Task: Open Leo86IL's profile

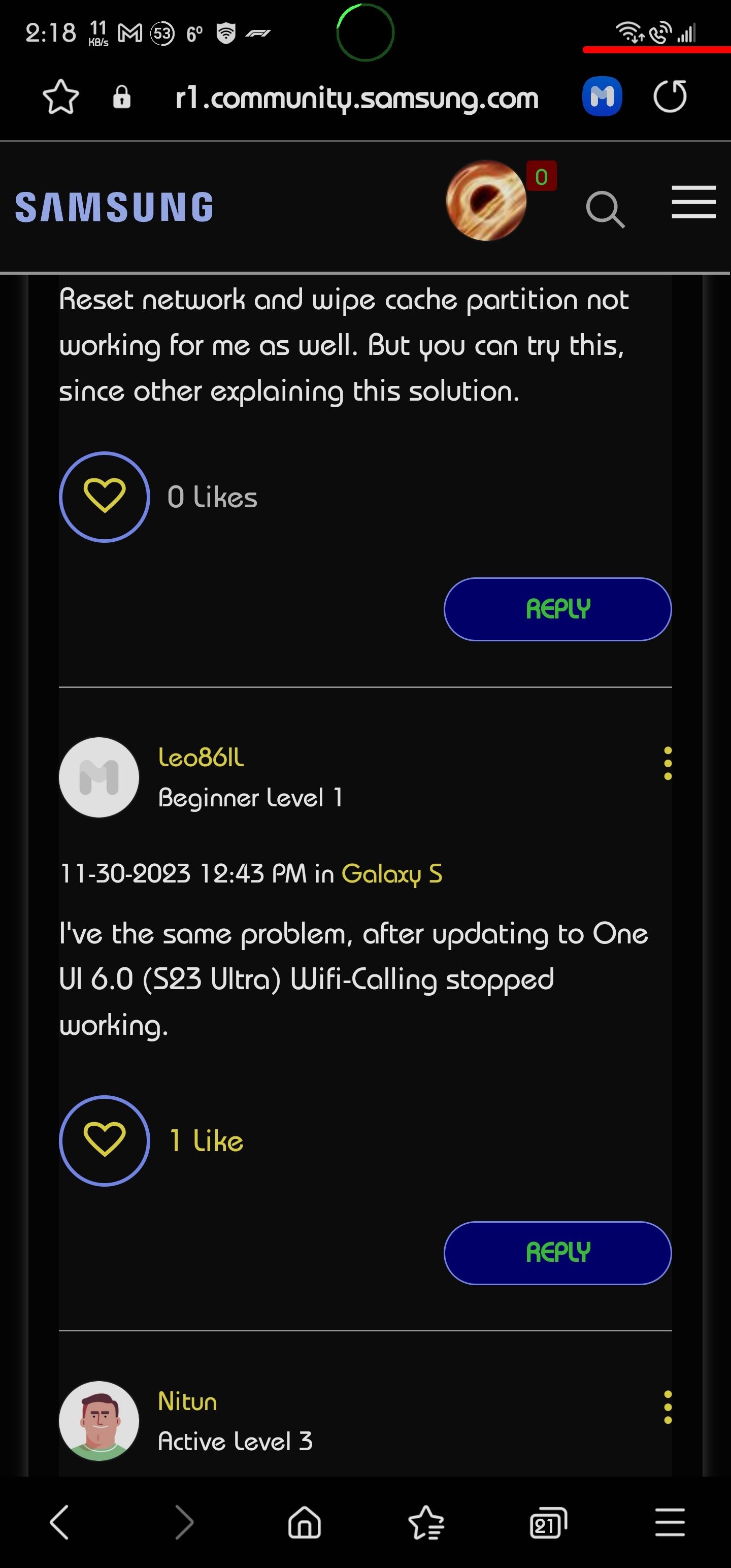Action: click(201, 757)
